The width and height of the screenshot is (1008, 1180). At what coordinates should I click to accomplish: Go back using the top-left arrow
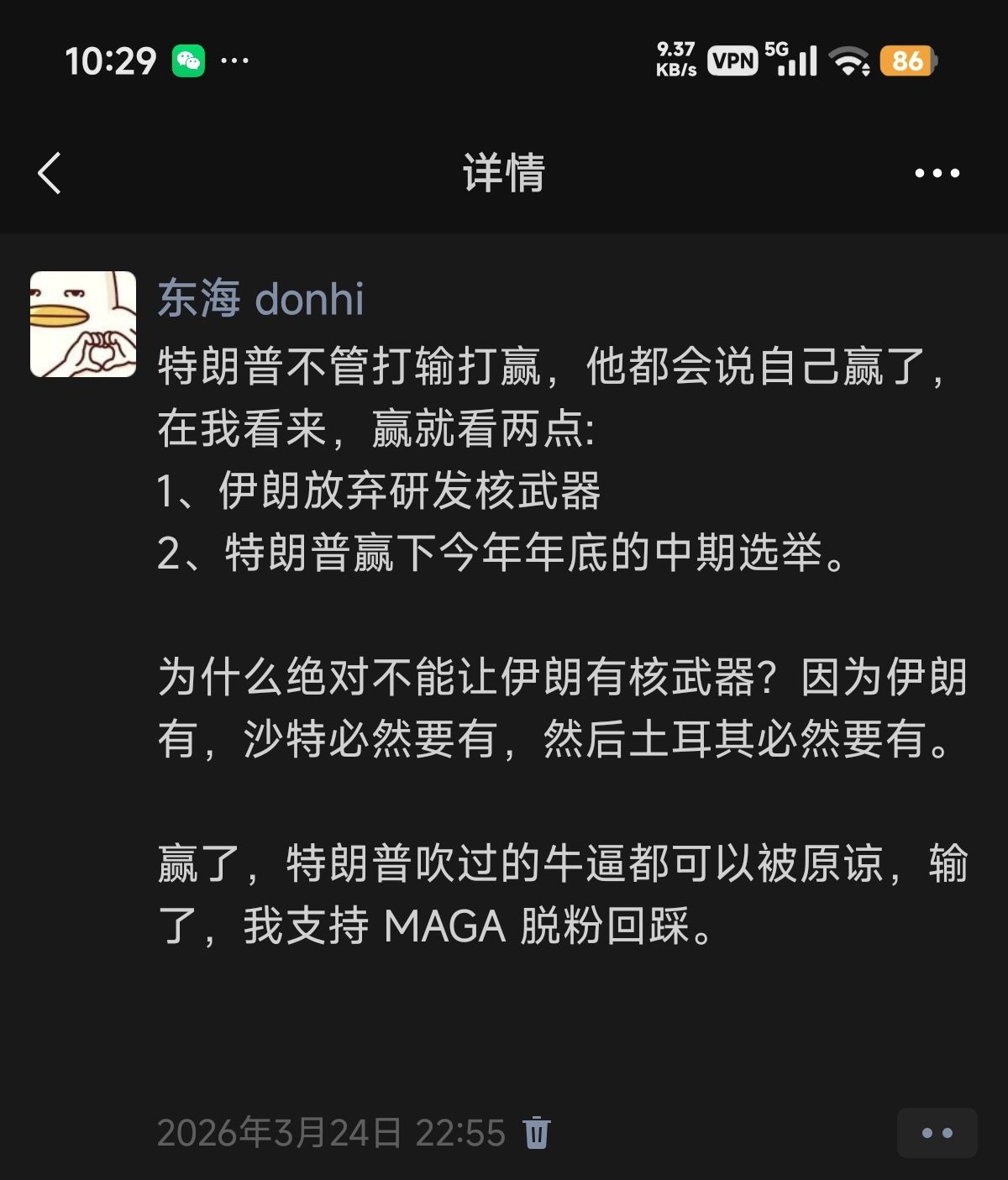[x=50, y=173]
